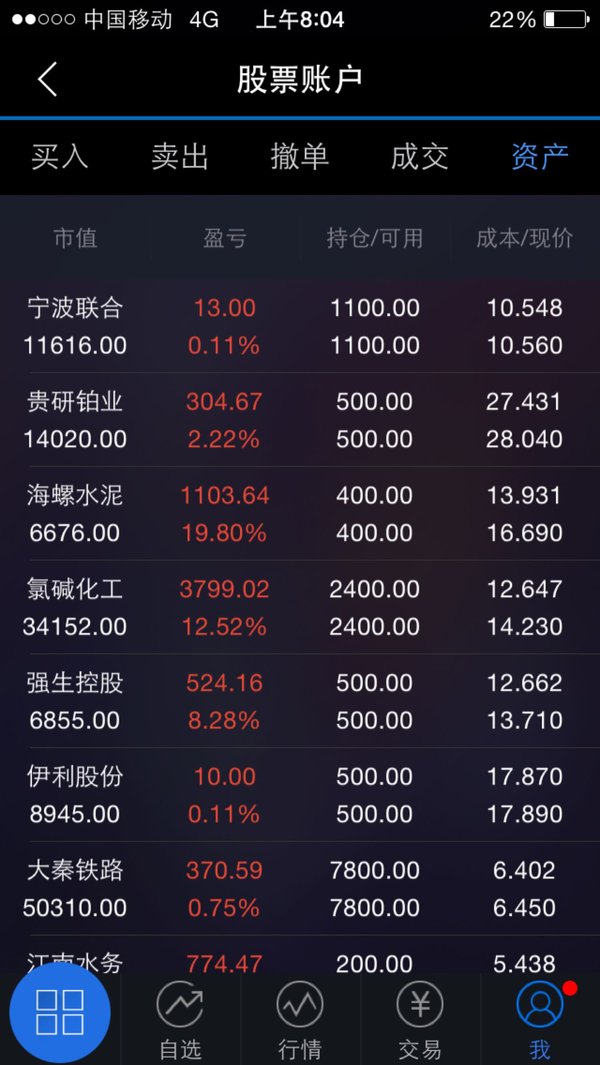This screenshot has height=1065, width=600.
Task: Go back from 股票账户 screen
Action: tap(47, 79)
